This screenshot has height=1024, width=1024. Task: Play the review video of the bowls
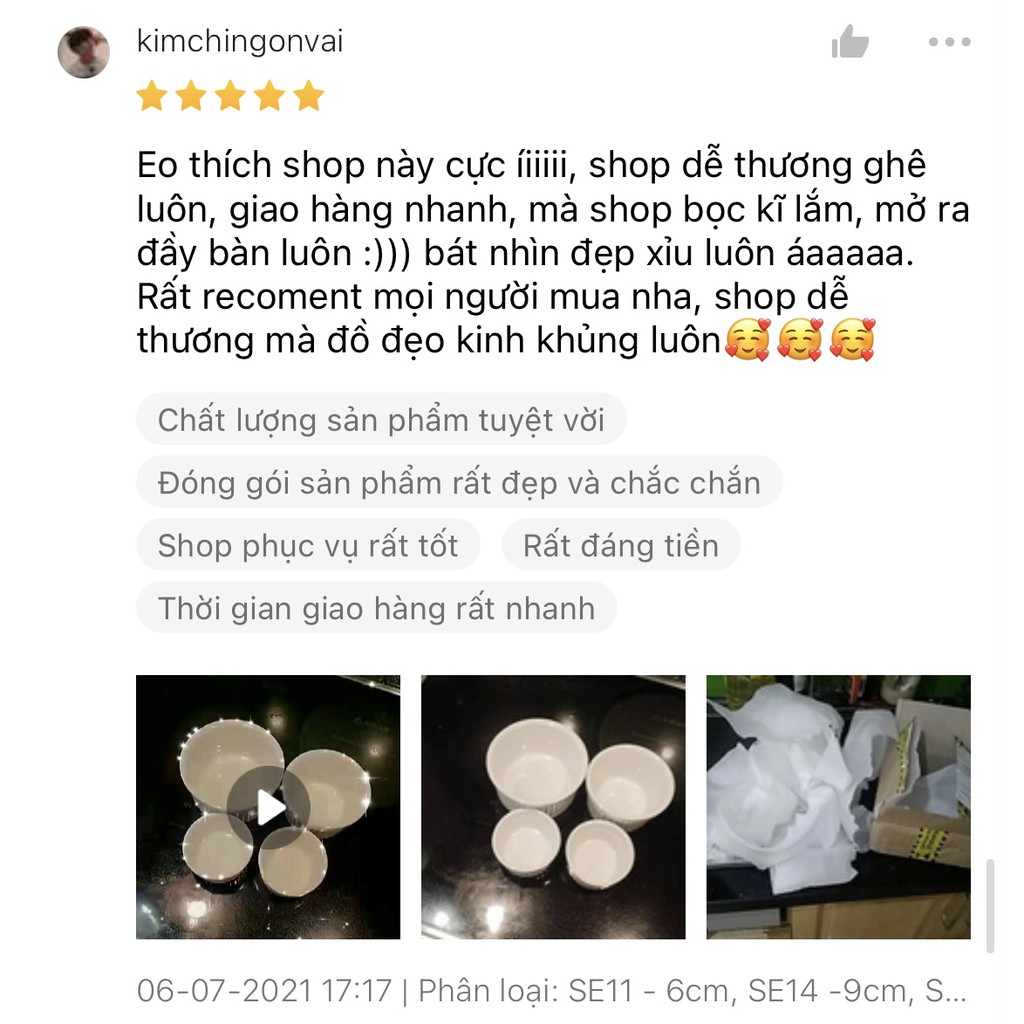[268, 807]
